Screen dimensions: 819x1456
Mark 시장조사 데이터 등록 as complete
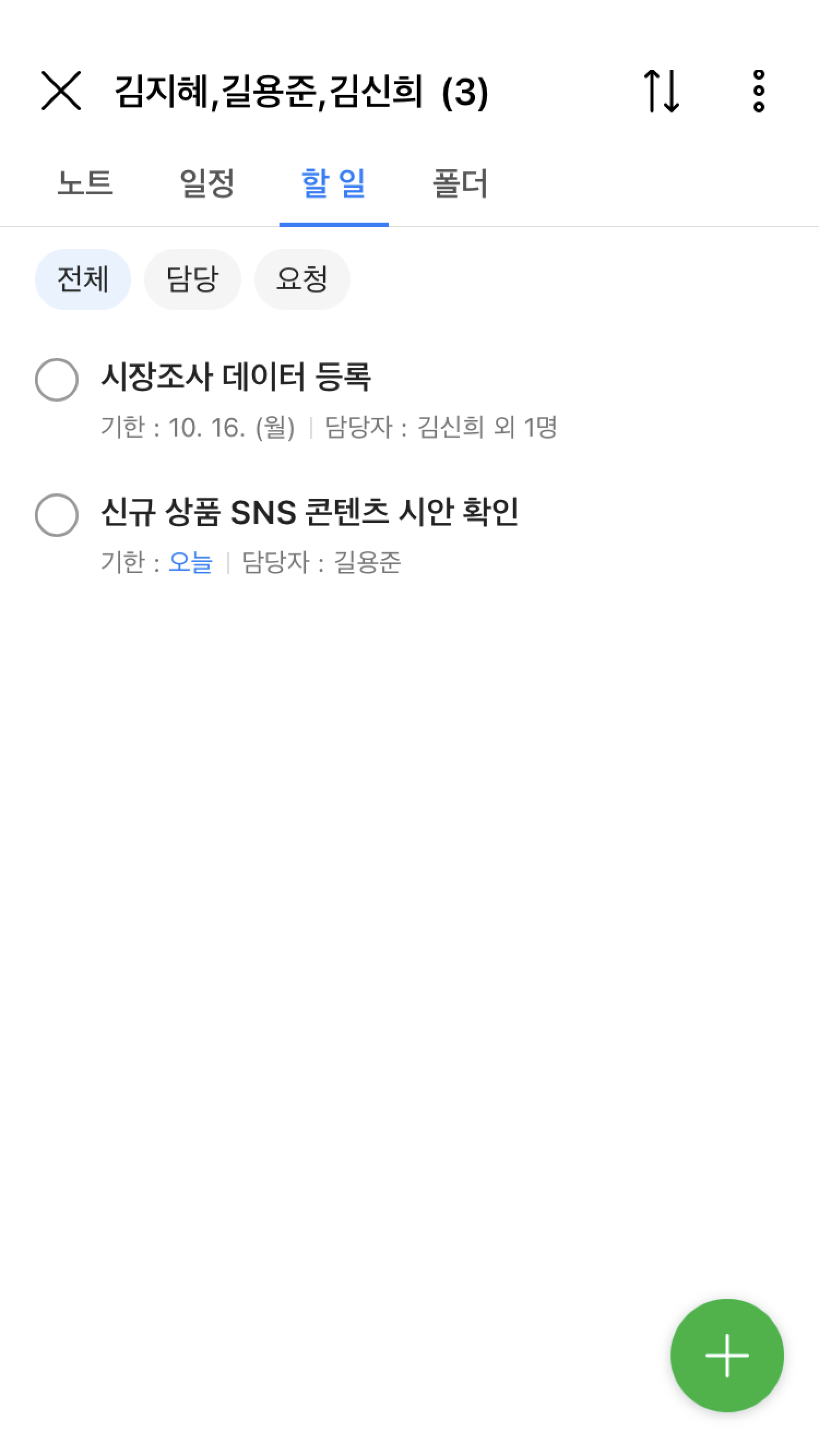tap(57, 380)
